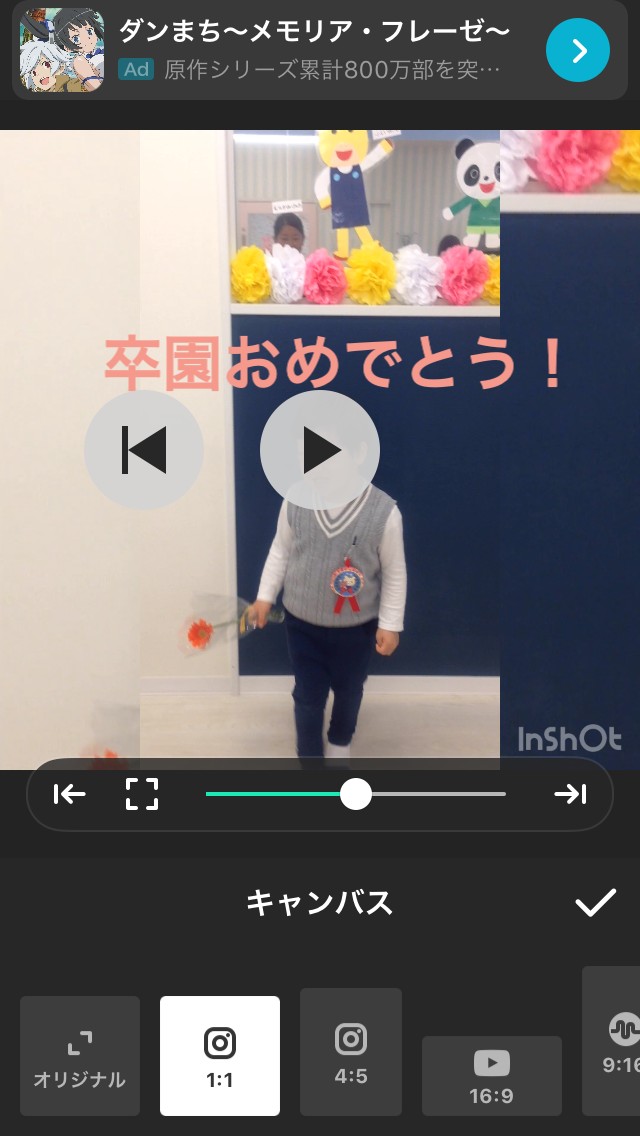Jump back to the video start
Screen dimensions: 640x1136
144,450
